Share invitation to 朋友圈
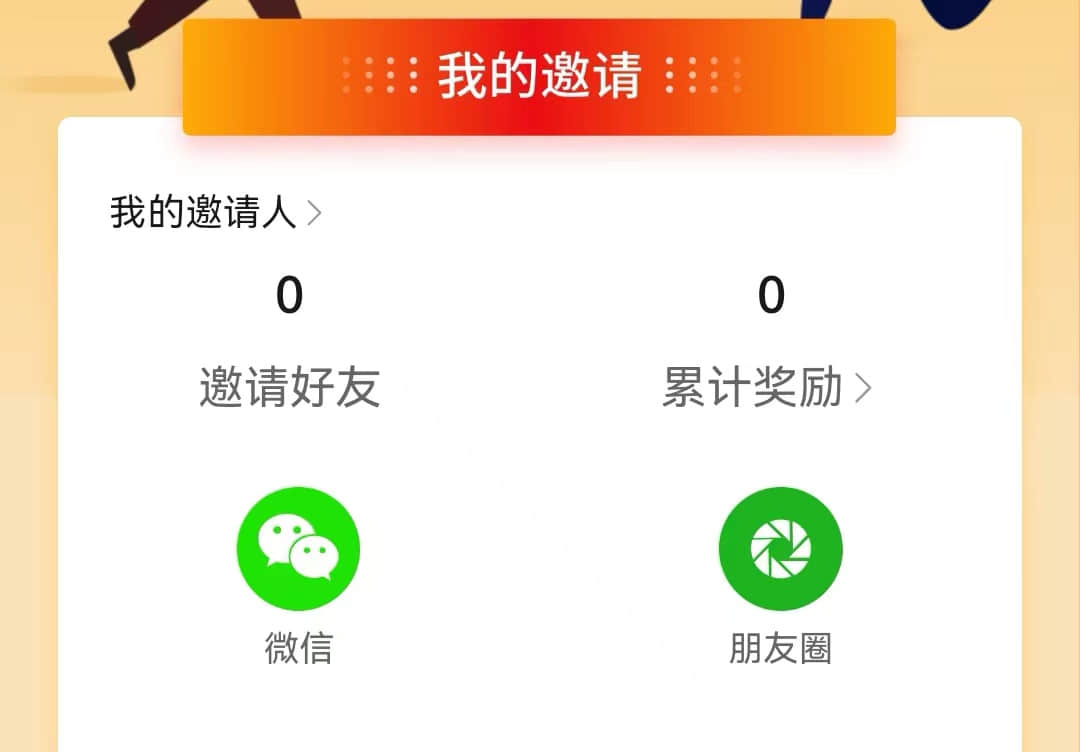The height and width of the screenshot is (752, 1080). pos(780,549)
